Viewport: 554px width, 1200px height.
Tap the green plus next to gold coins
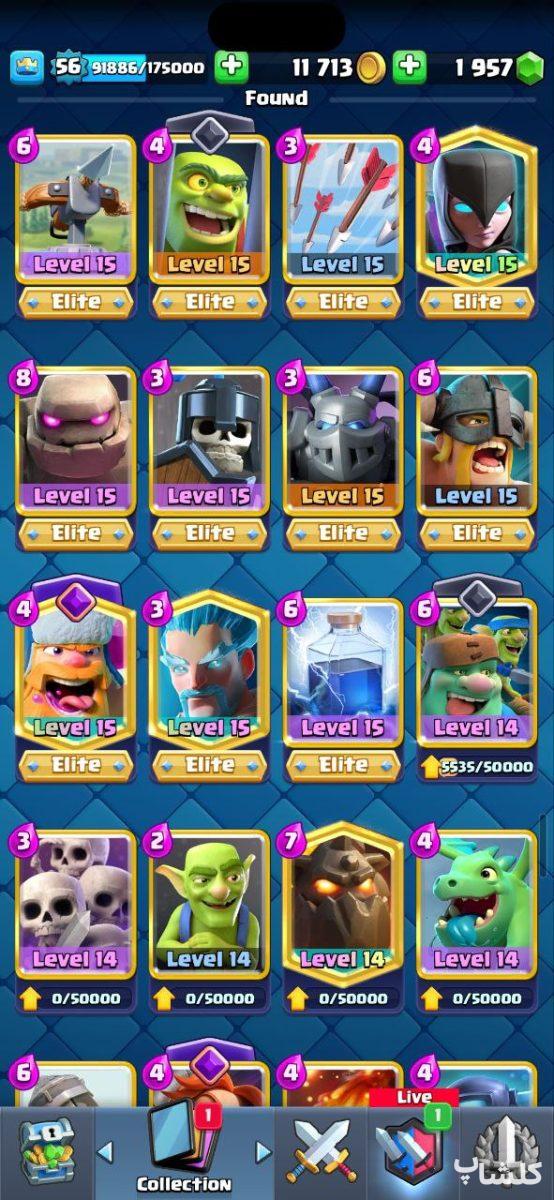pyautogui.click(x=408, y=67)
